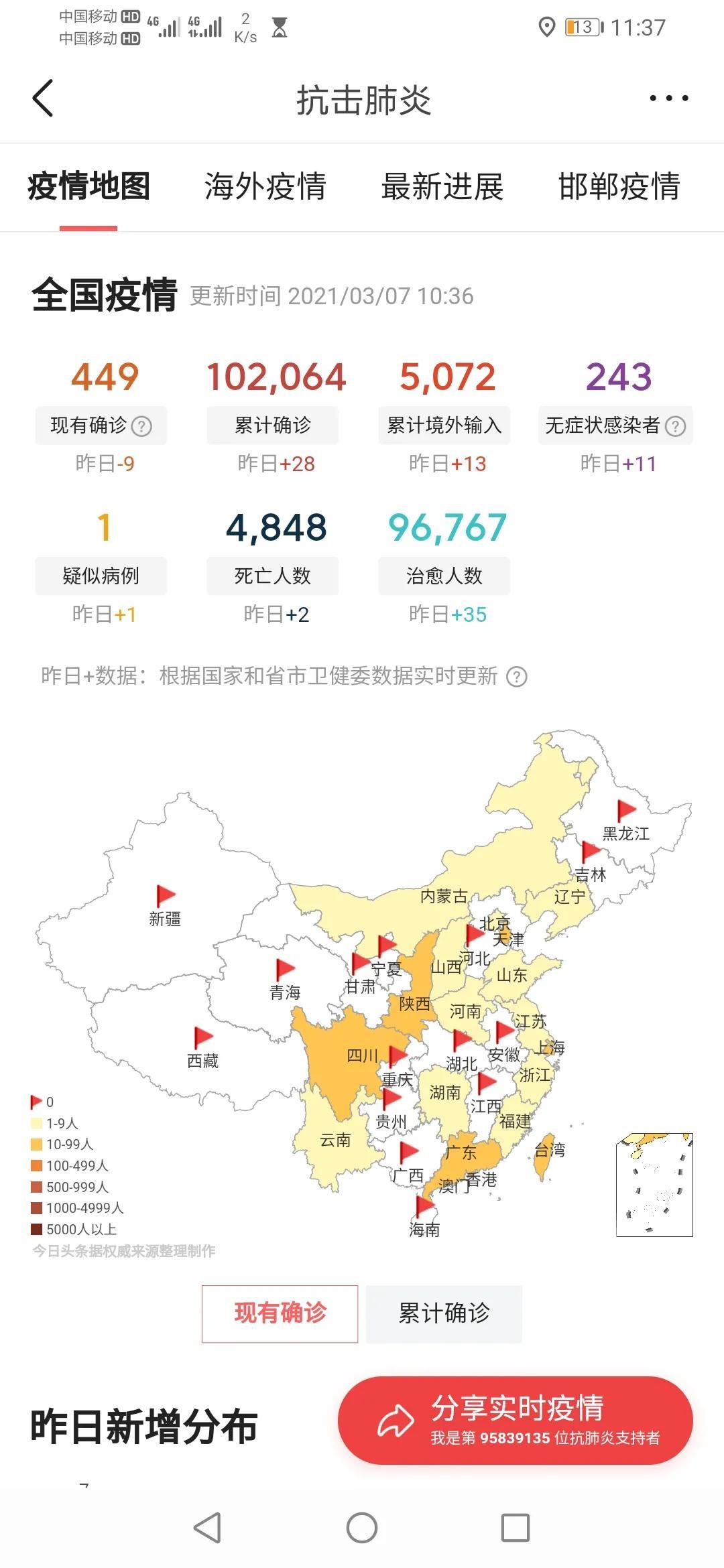Select the red flag marker on 新疆
Image resolution: width=724 pixels, height=1568 pixels.
166,895
